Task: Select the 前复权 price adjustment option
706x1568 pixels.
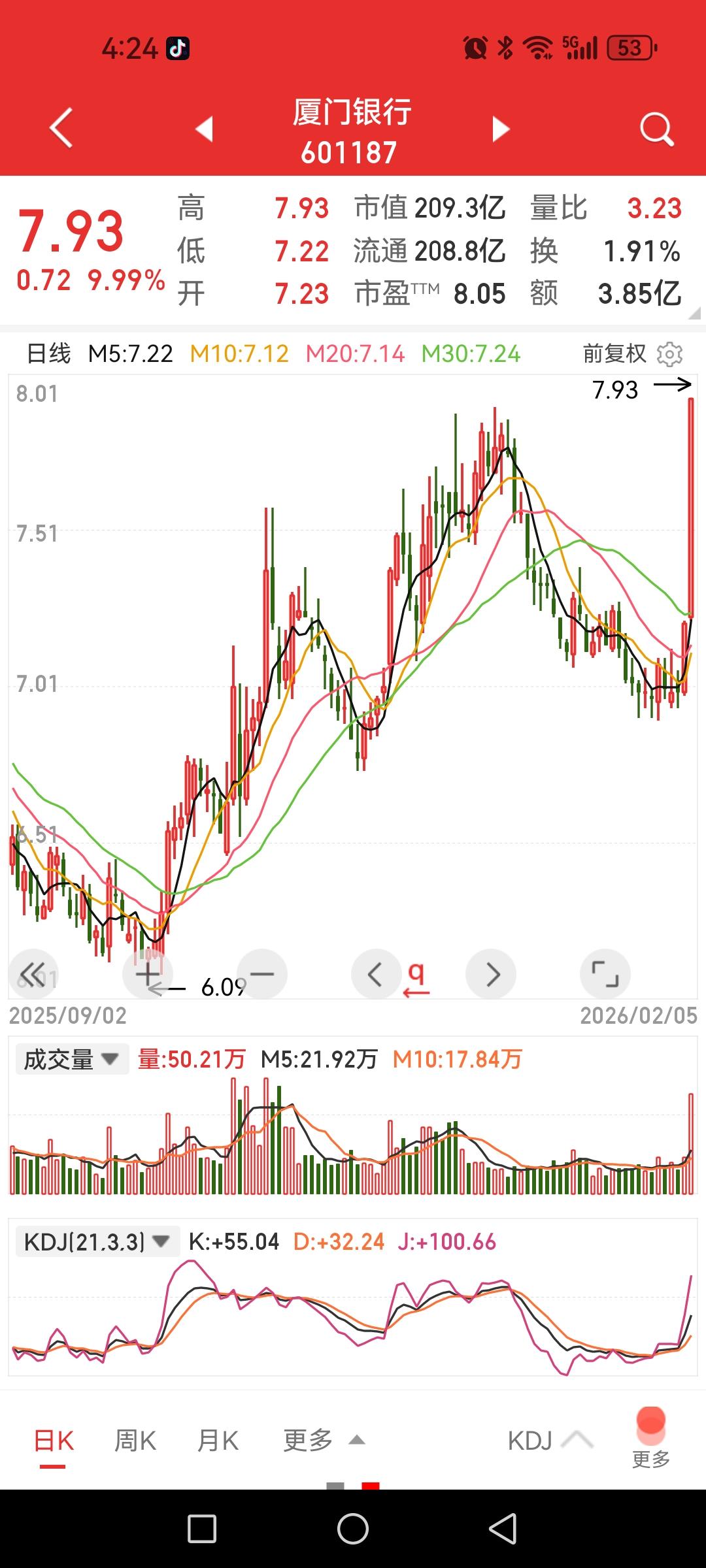Action: (615, 353)
